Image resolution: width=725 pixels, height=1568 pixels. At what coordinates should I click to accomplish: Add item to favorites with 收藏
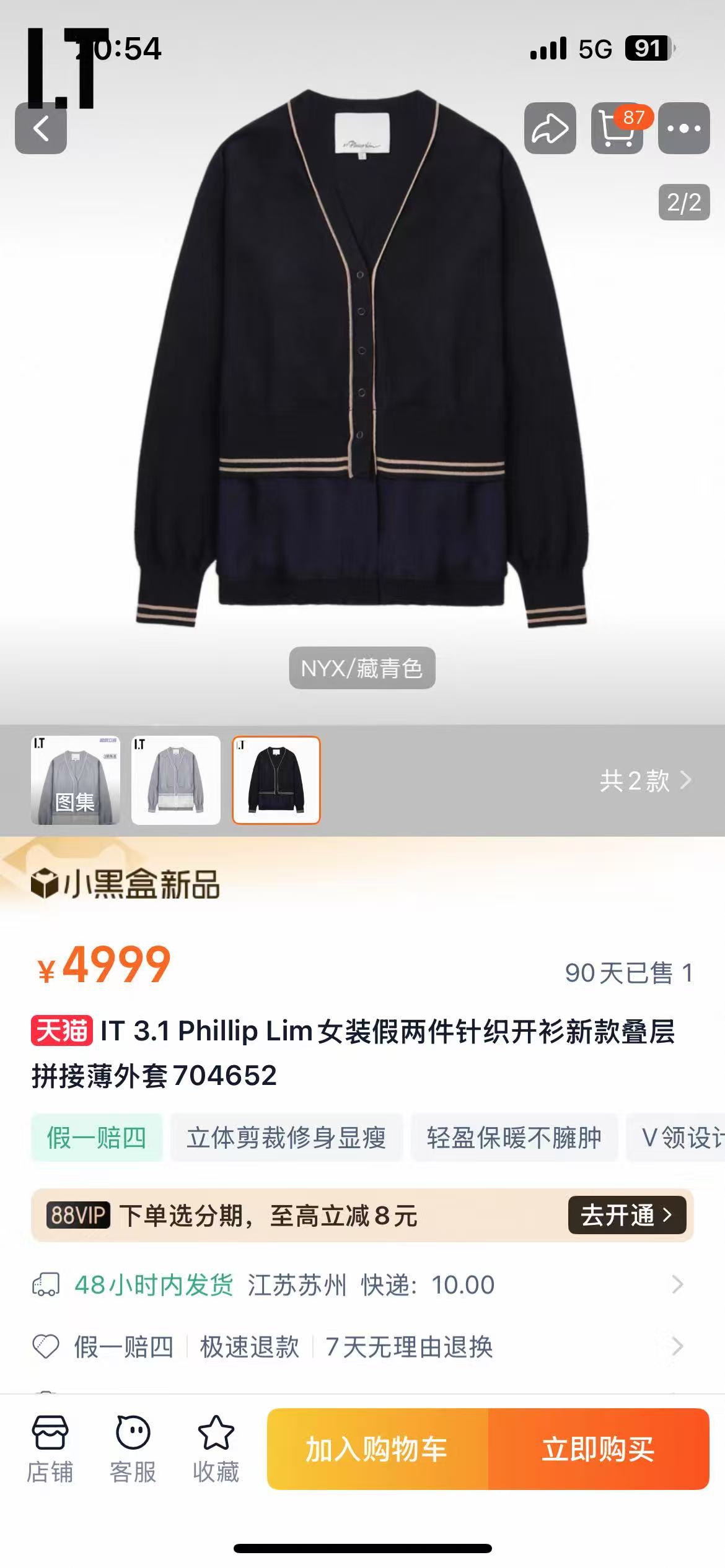[x=216, y=1449]
